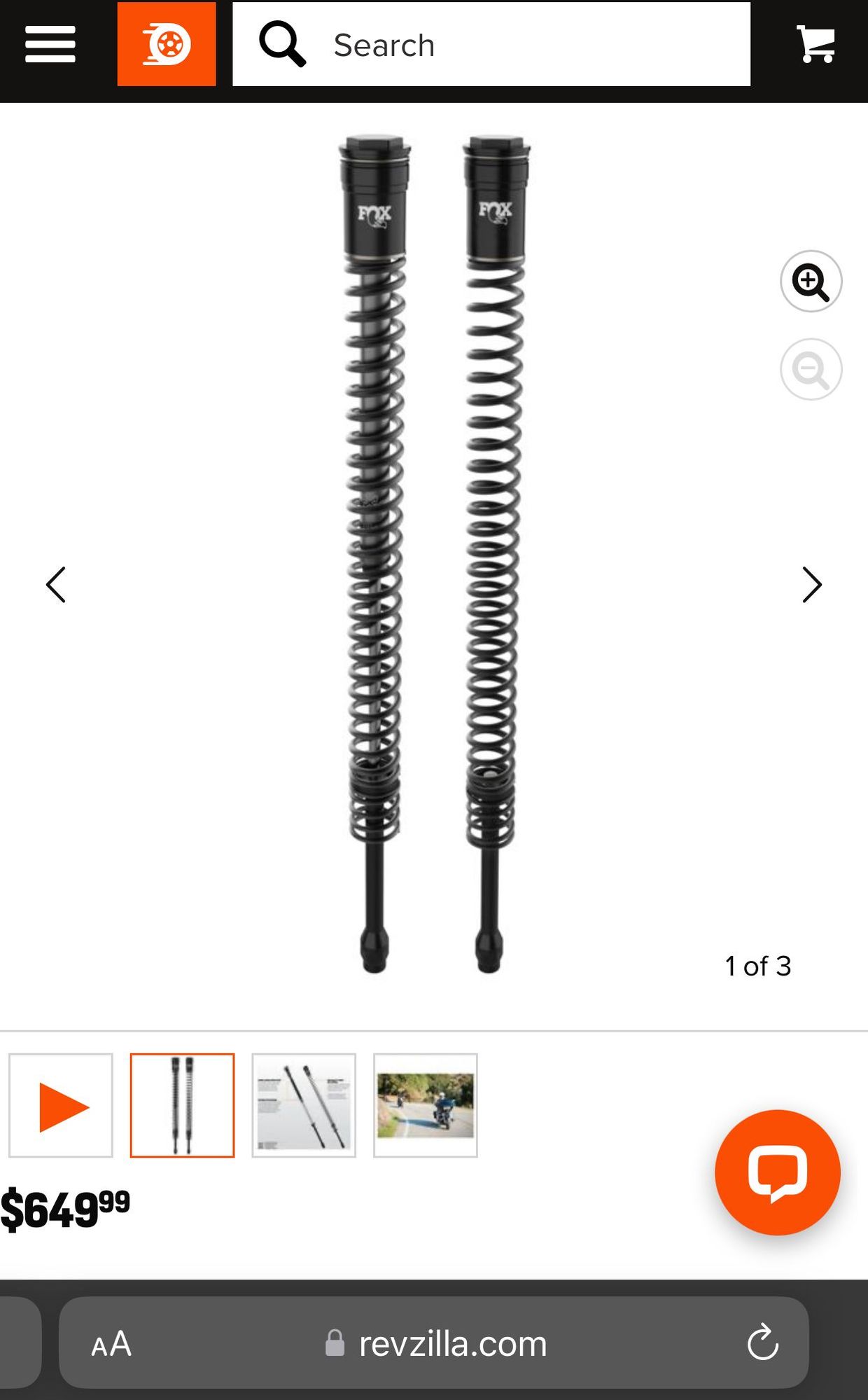Select the riding motorcycle photo thumbnail
Image resolution: width=868 pixels, height=1400 pixels.
pos(426,1105)
